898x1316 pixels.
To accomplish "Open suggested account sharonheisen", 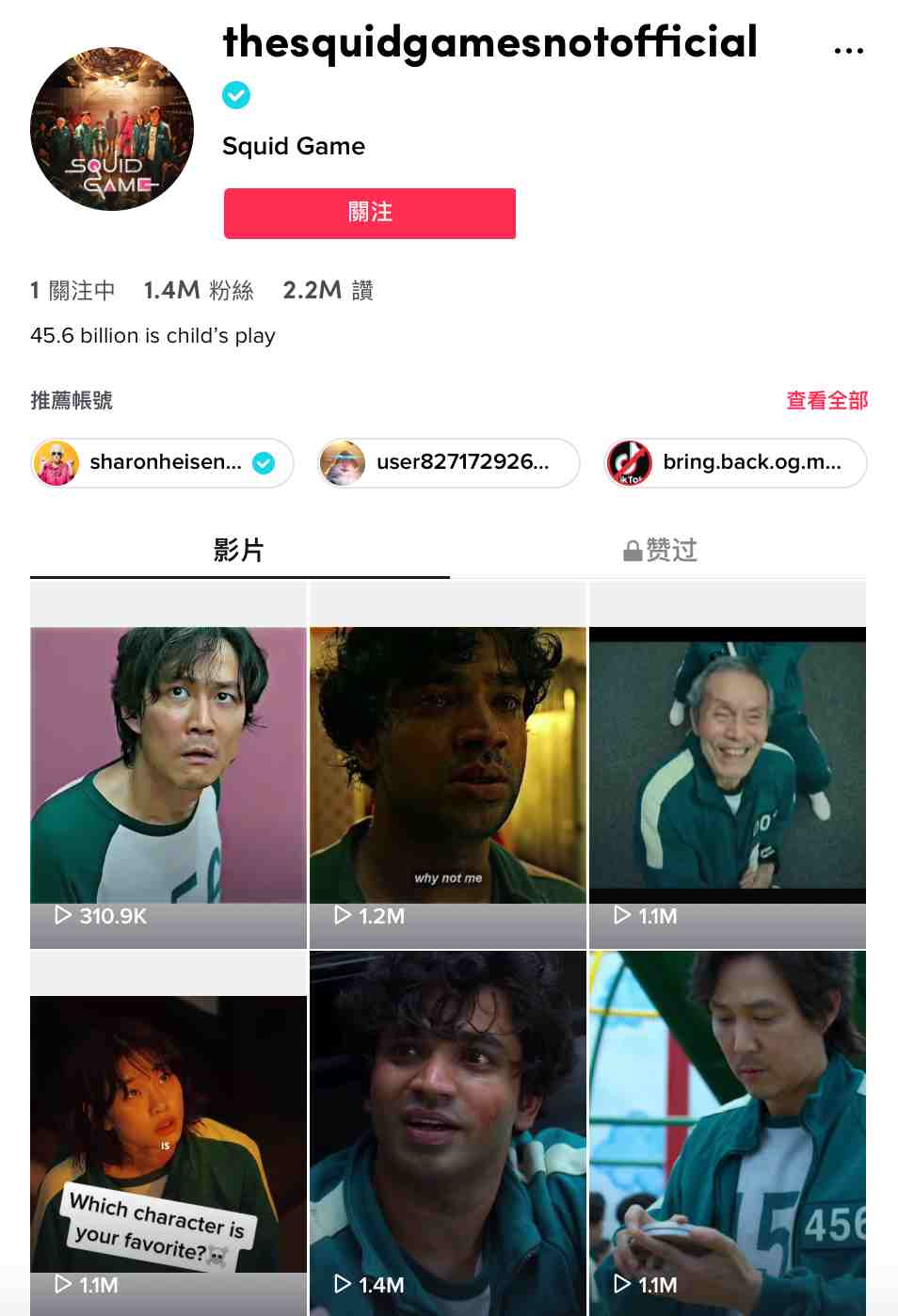I will (x=162, y=463).
